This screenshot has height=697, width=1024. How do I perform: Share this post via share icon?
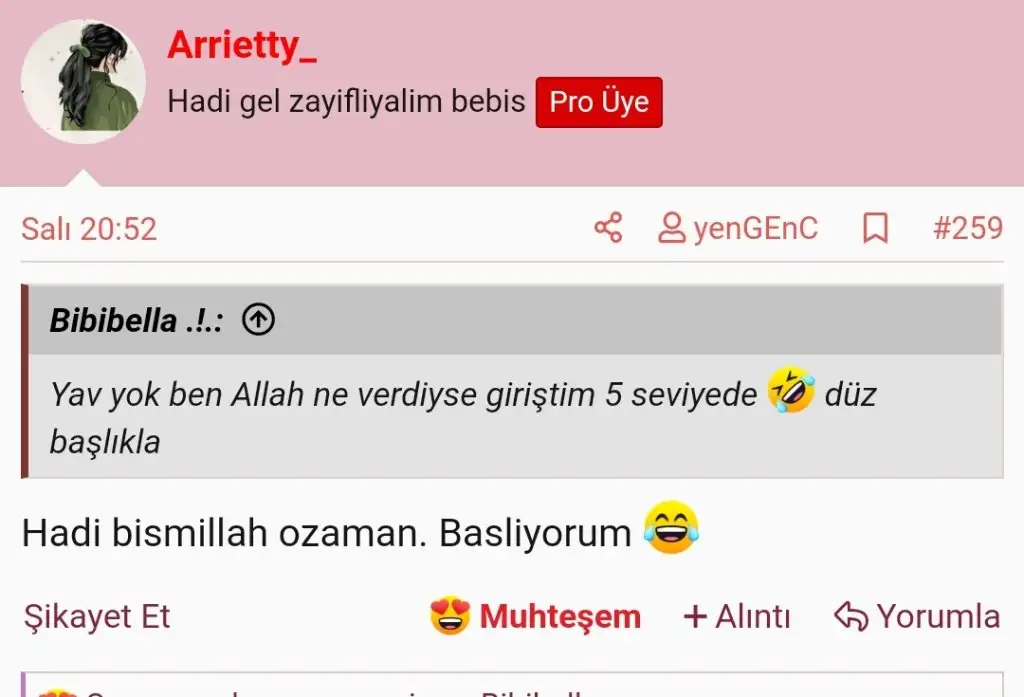click(x=608, y=228)
